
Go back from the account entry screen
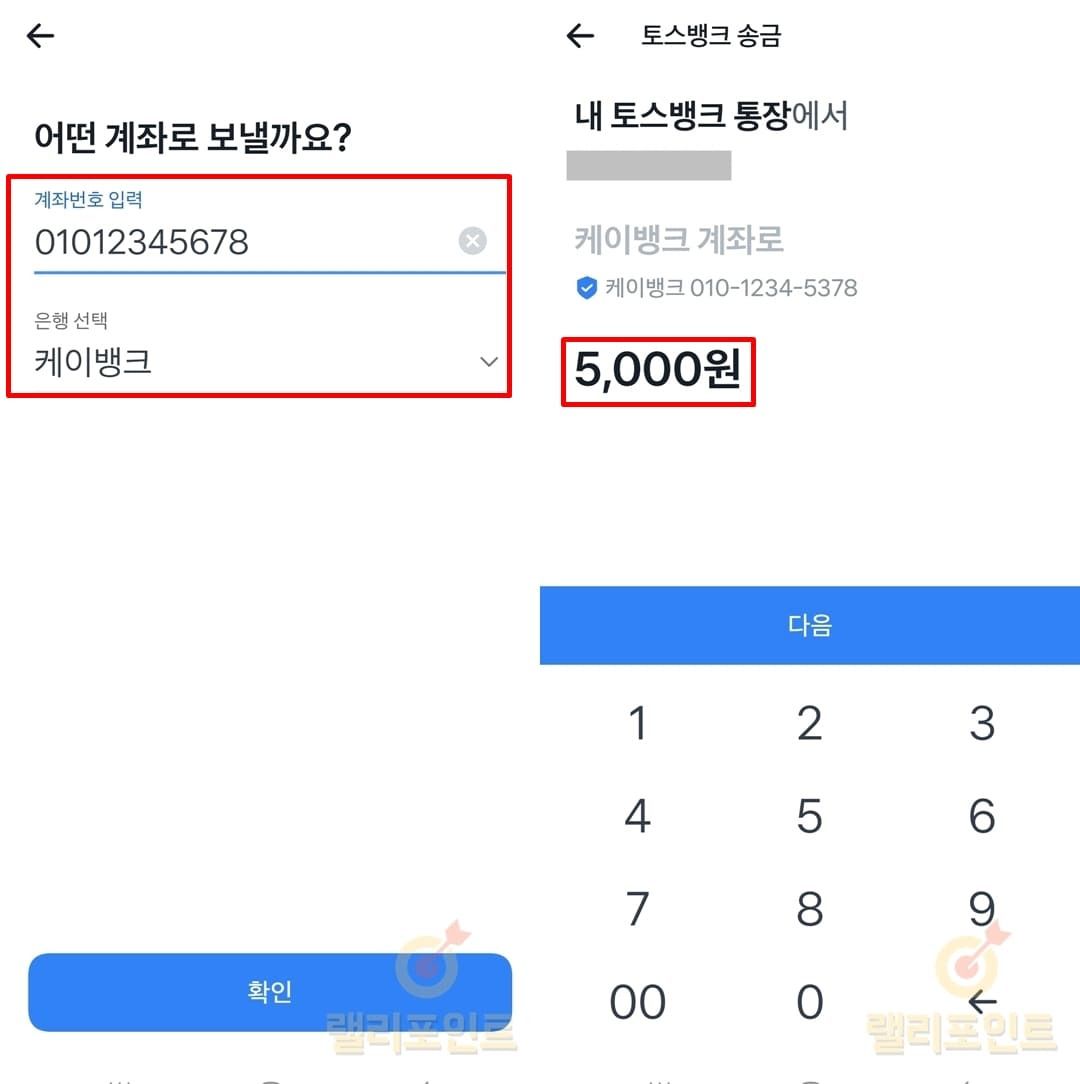click(40, 37)
